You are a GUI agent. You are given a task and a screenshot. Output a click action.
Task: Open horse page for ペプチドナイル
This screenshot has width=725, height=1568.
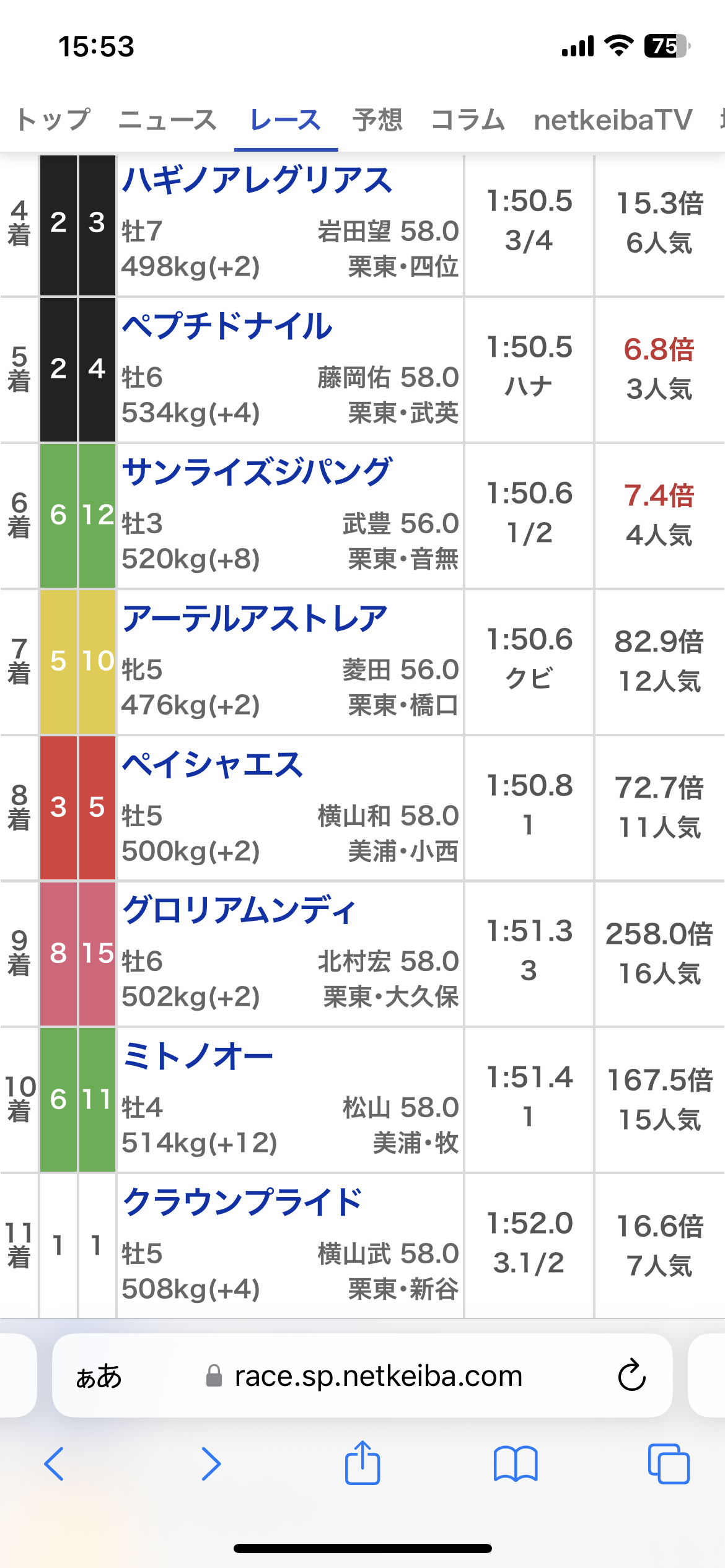tap(227, 326)
